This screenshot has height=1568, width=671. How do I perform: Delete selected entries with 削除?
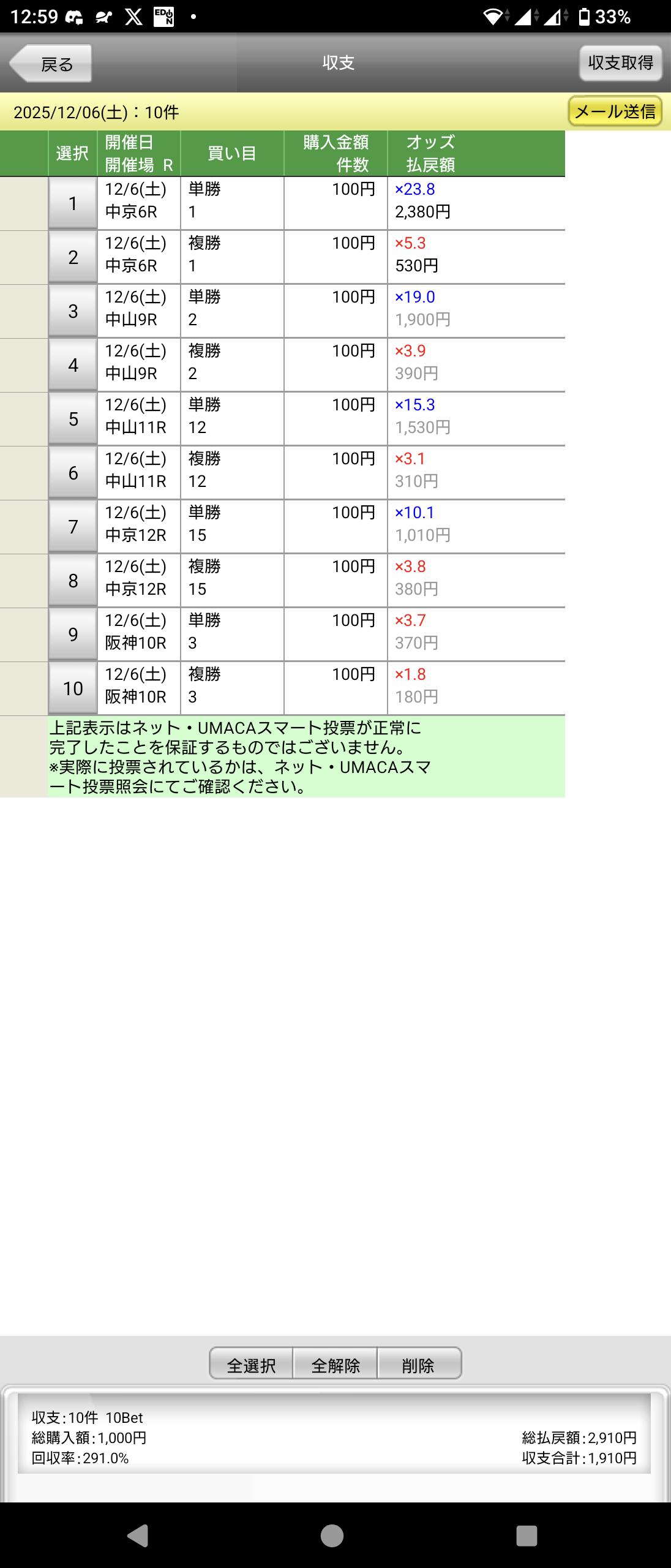pos(419,1365)
